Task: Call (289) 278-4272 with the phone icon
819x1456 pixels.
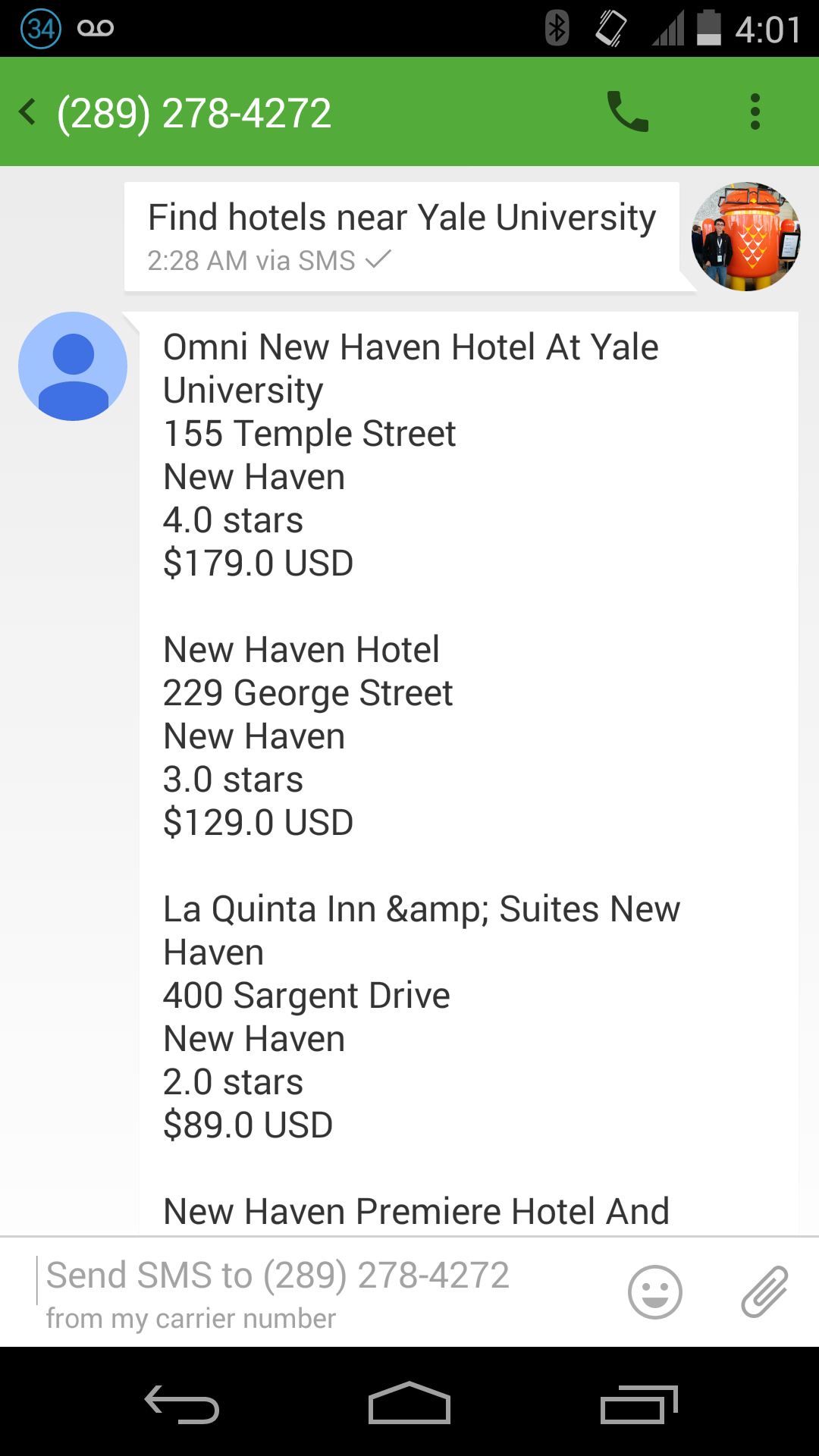Action: pyautogui.click(x=627, y=112)
